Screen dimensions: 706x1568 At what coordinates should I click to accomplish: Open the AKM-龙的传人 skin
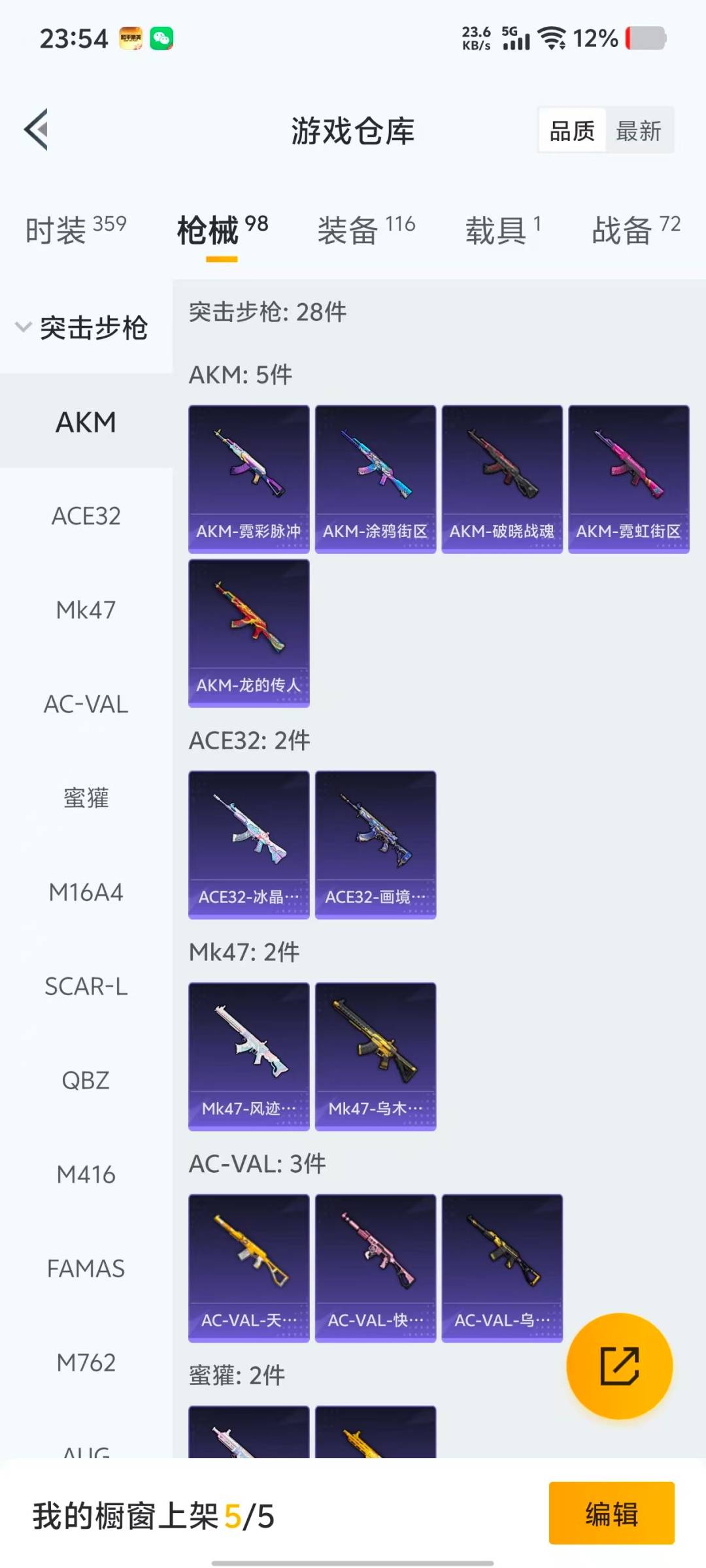tap(249, 632)
